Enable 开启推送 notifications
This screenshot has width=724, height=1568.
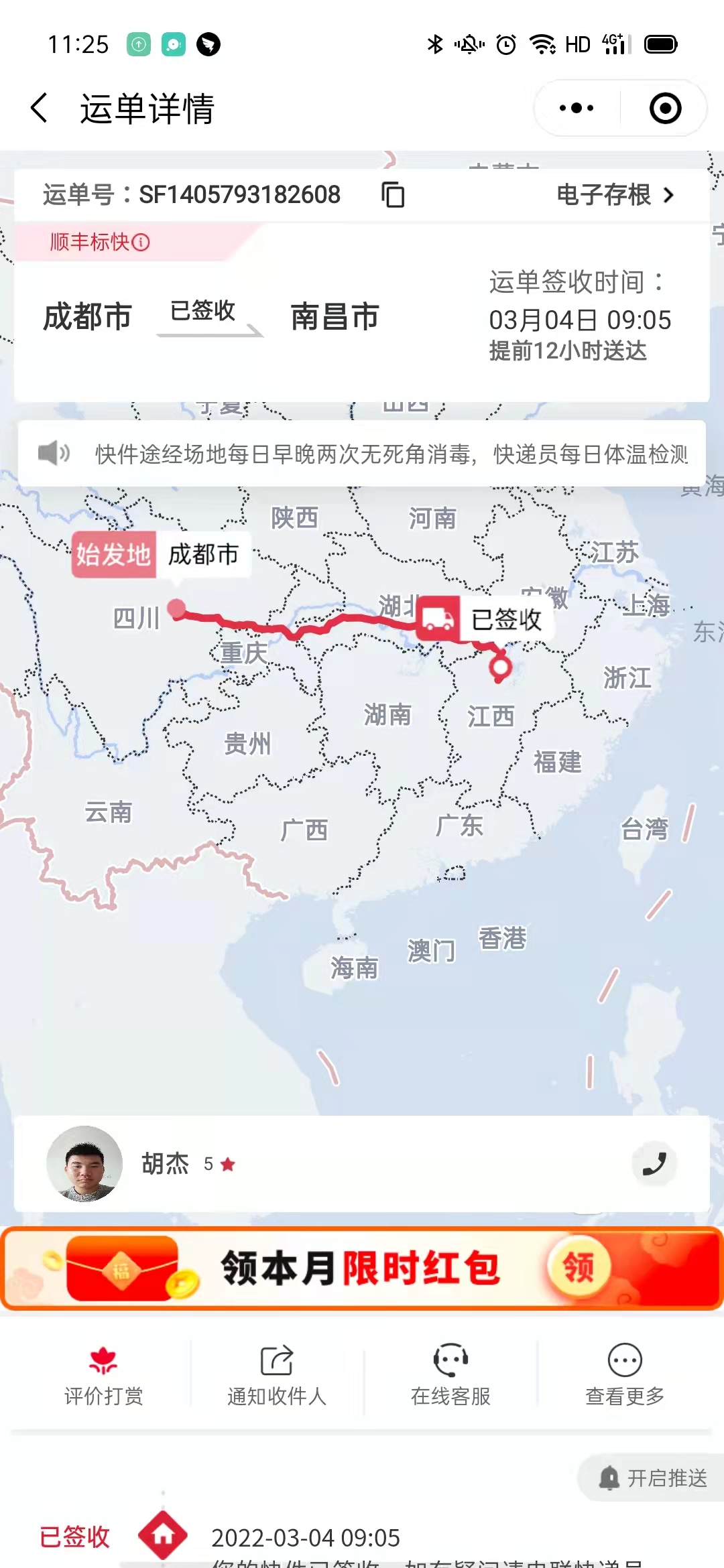point(652,1478)
